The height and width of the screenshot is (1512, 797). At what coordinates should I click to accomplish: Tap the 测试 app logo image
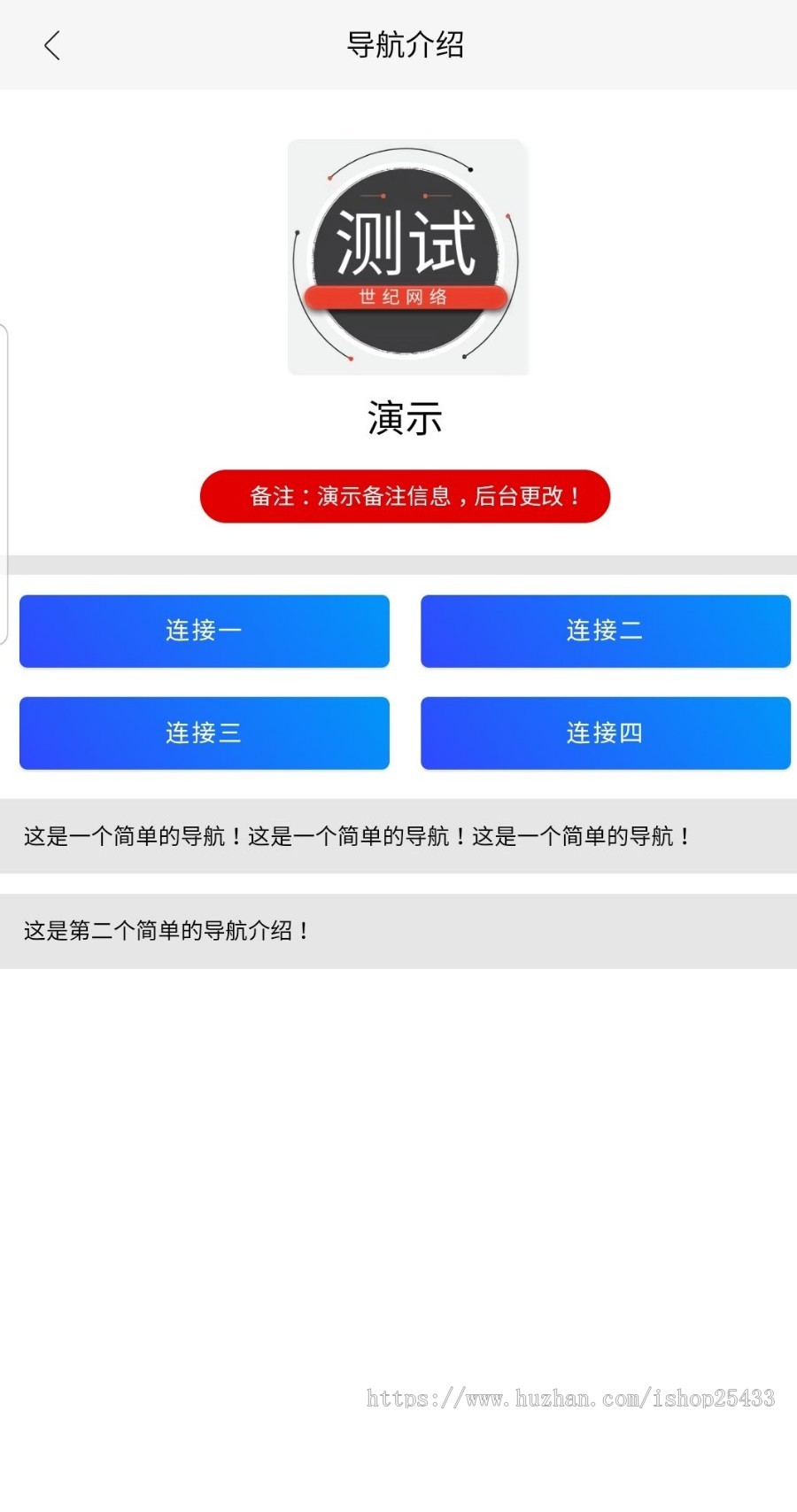tap(407, 257)
